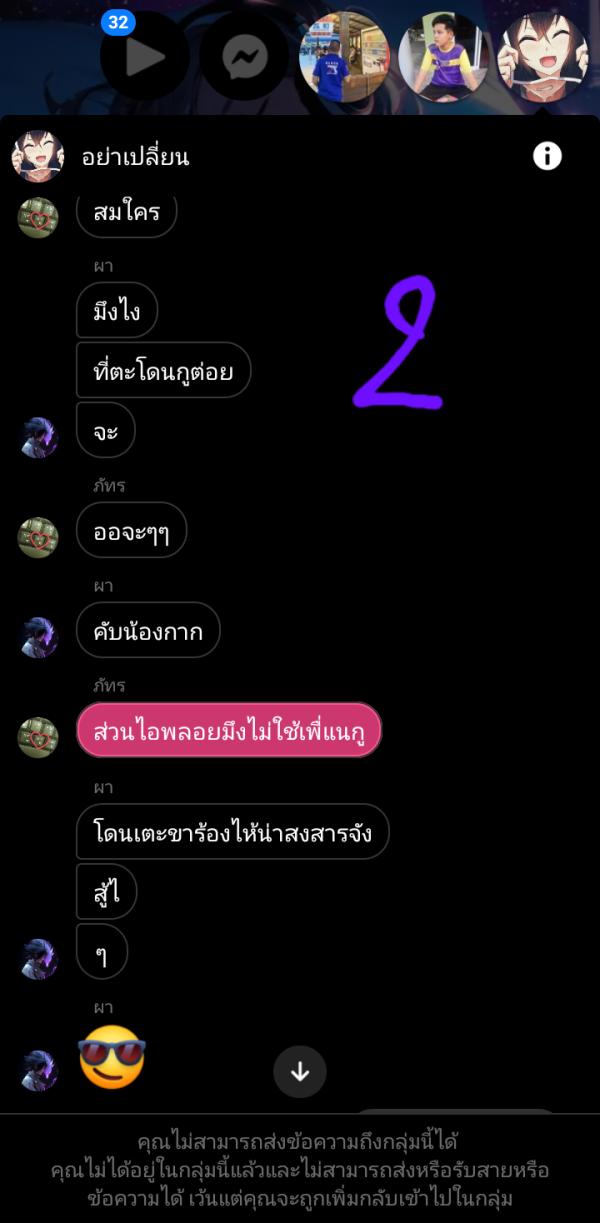Open ภัทร's profile picture beside ออจะๆๆ
The height and width of the screenshot is (1223, 600).
click(x=38, y=537)
